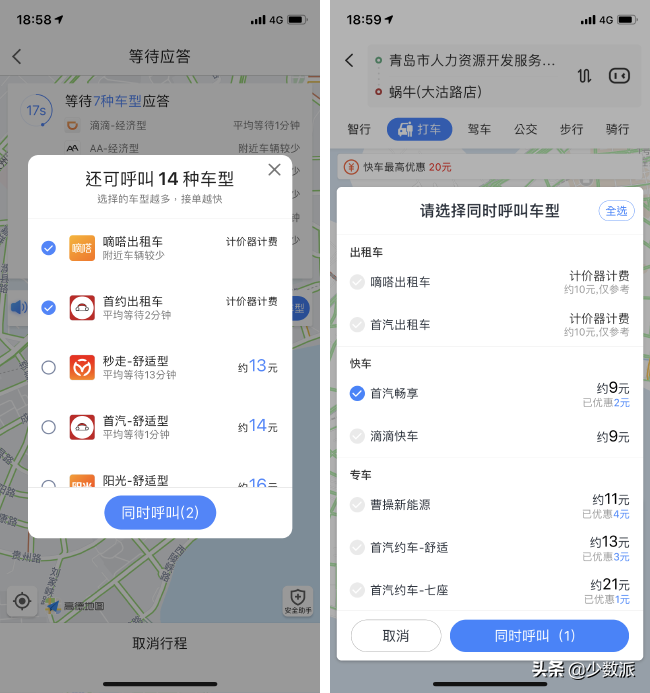Tap the 同时呼叫(2) button
This screenshot has height=693, width=650.
(160, 513)
